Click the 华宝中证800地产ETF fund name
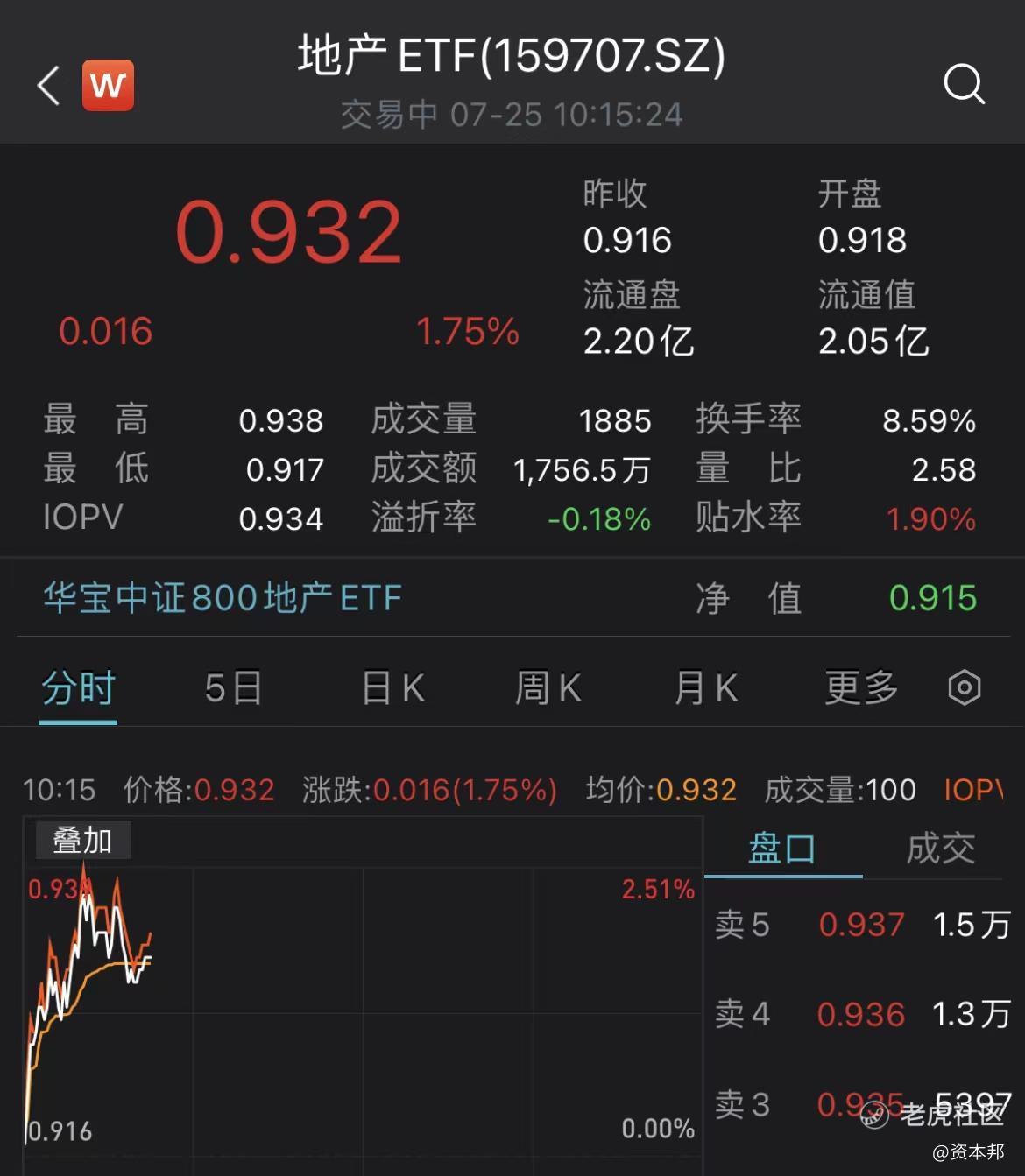This screenshot has height=1176, width=1025. [222, 597]
